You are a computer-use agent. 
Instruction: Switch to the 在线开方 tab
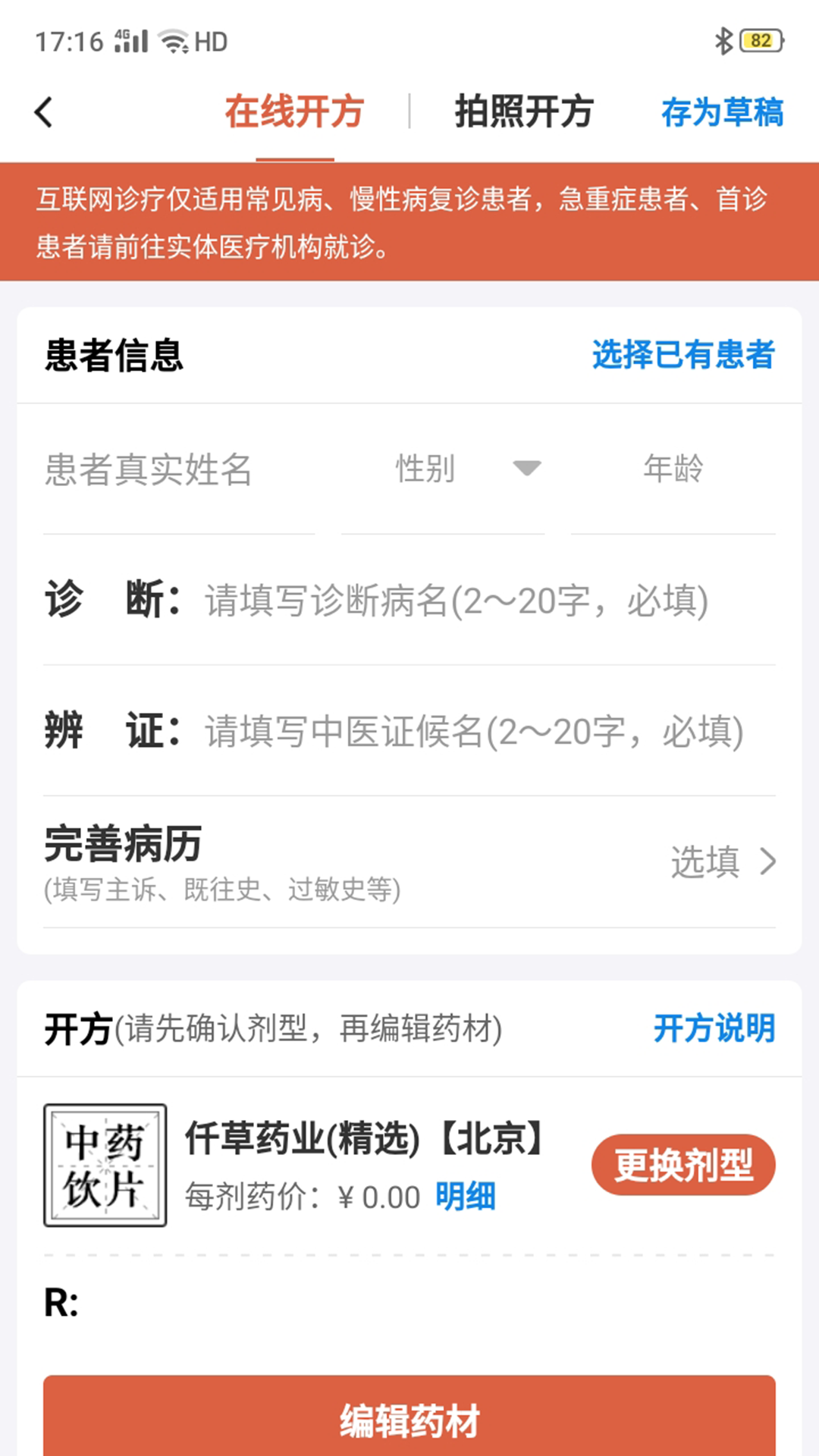[x=294, y=112]
